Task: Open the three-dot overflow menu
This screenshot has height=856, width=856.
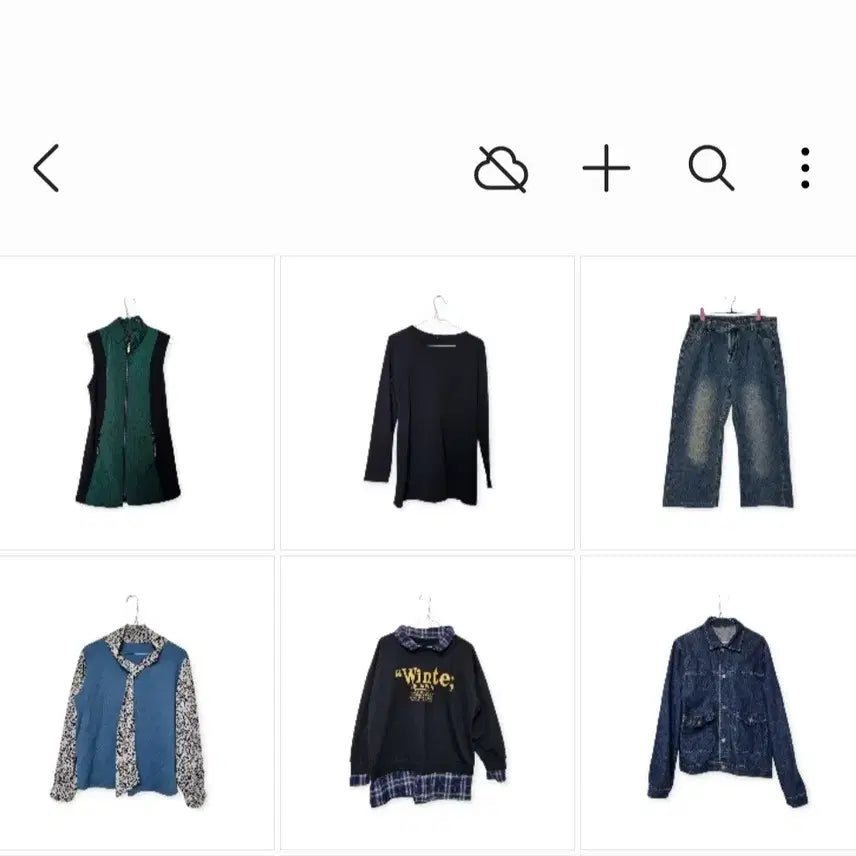Action: point(805,168)
